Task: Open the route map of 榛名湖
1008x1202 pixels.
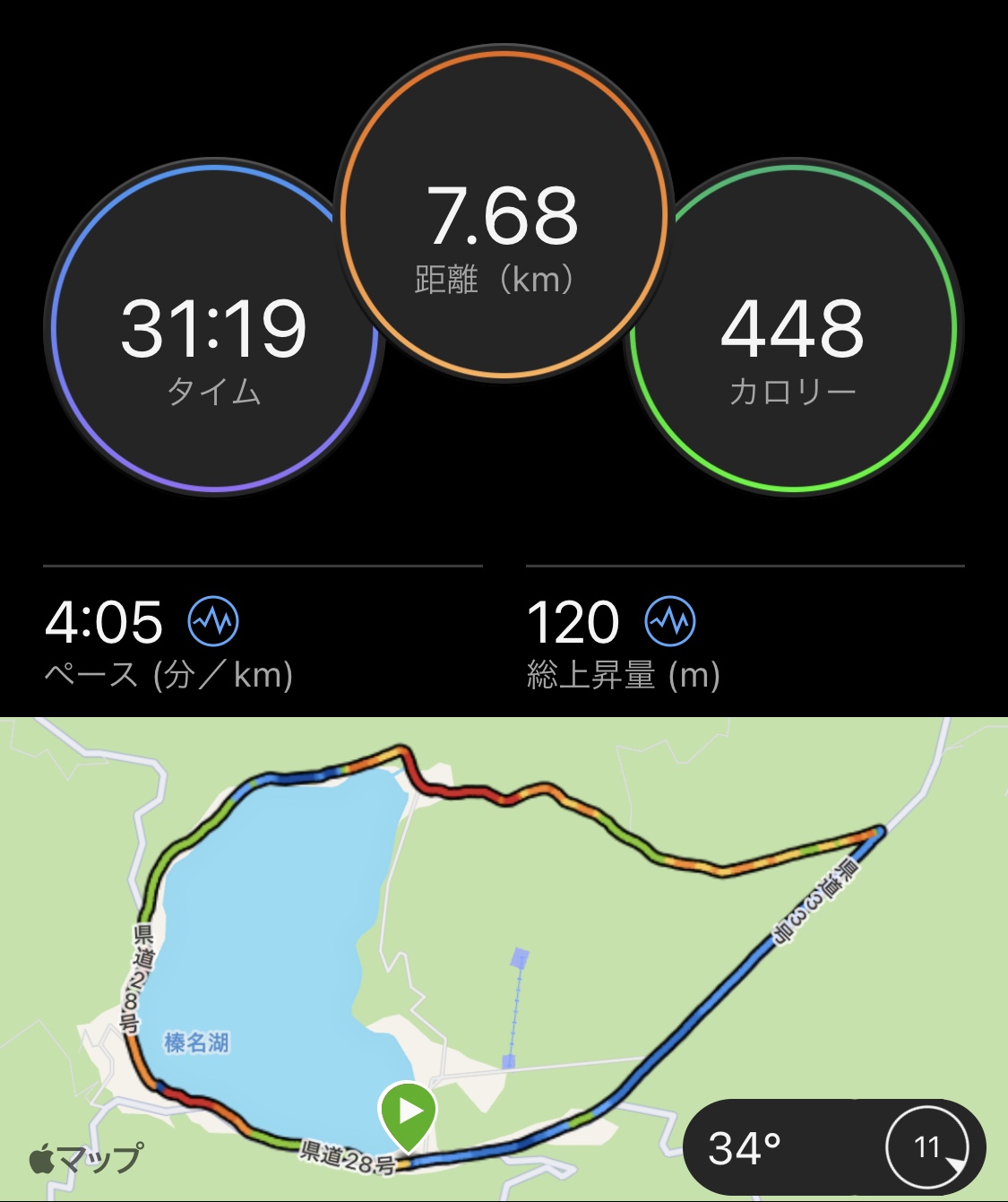Action: [x=502, y=932]
